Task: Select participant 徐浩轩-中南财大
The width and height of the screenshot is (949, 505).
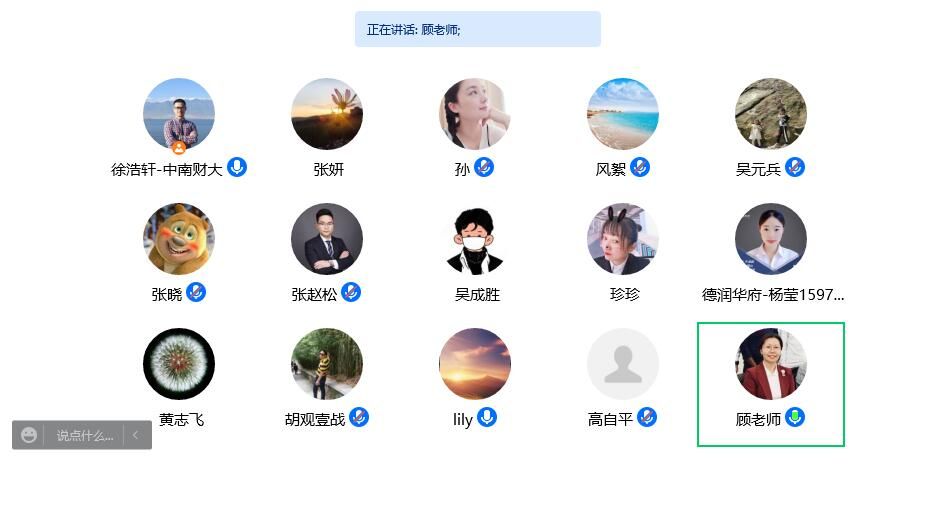Action: tap(179, 114)
